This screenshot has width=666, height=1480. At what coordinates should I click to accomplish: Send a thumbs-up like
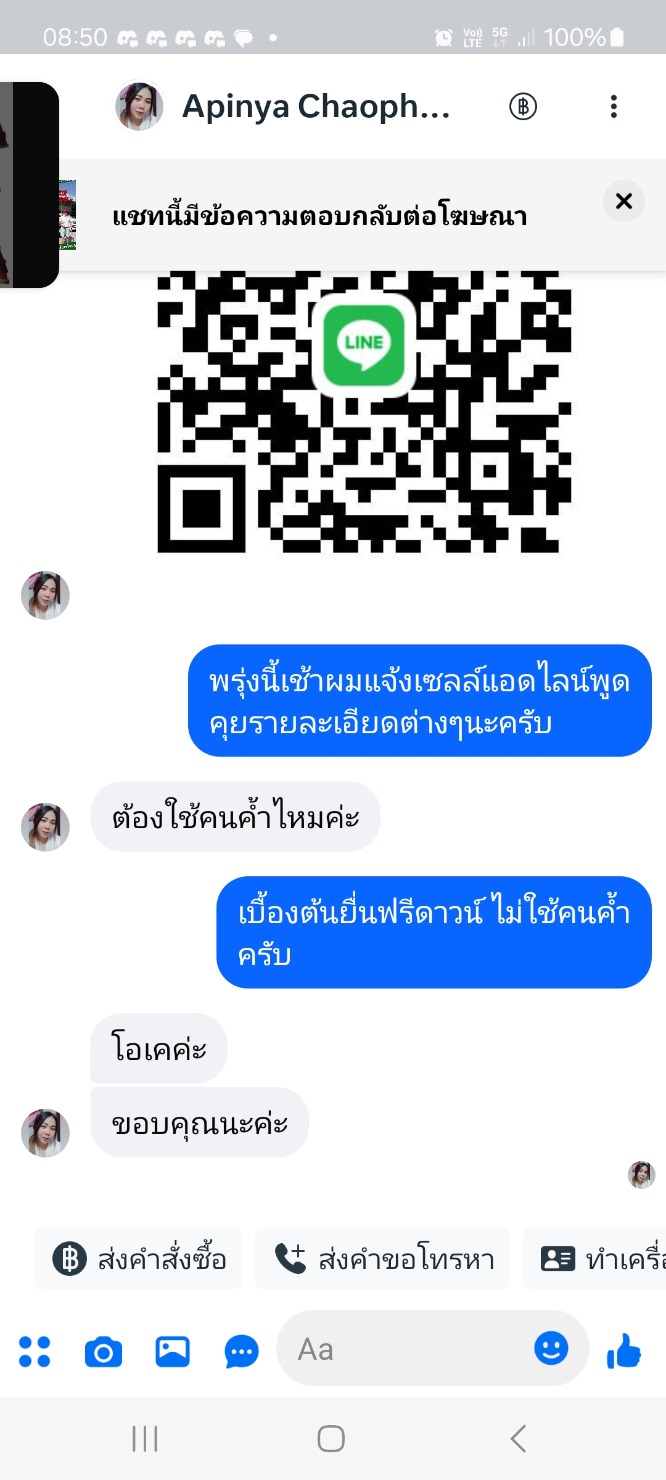coord(625,1351)
